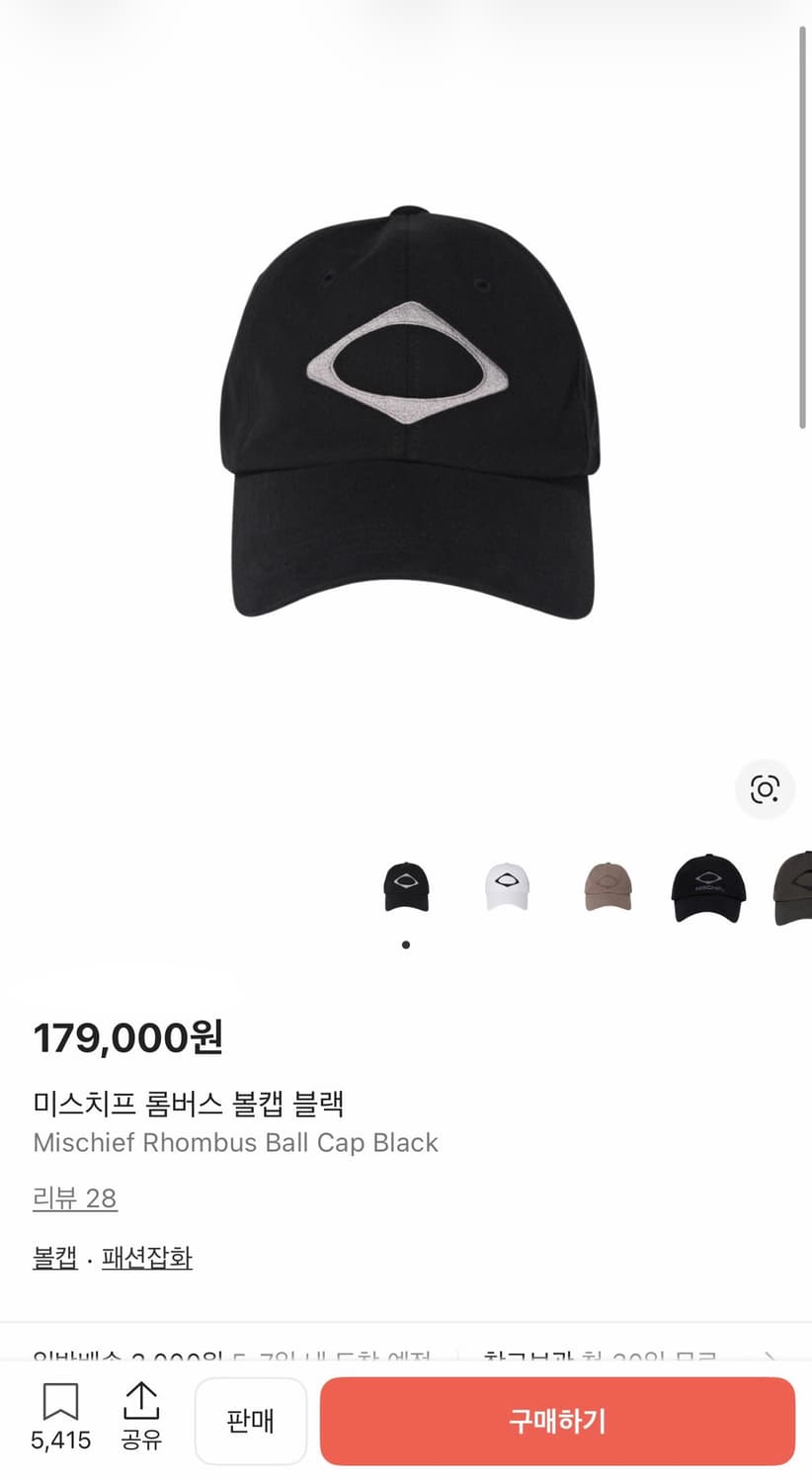Select the black MISCHIEF logo cap thumbnail
The width and height of the screenshot is (812, 1482).
[x=707, y=887]
